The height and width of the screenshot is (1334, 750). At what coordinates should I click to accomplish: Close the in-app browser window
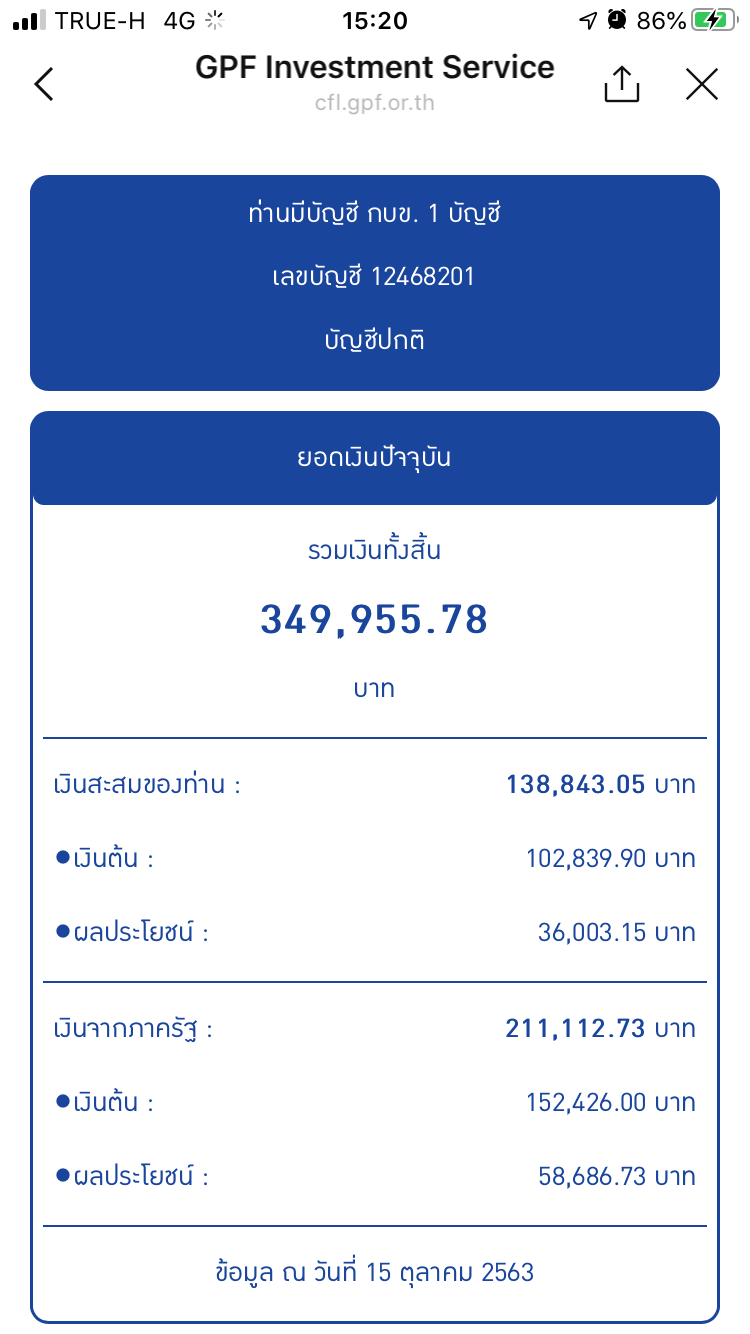coord(702,85)
